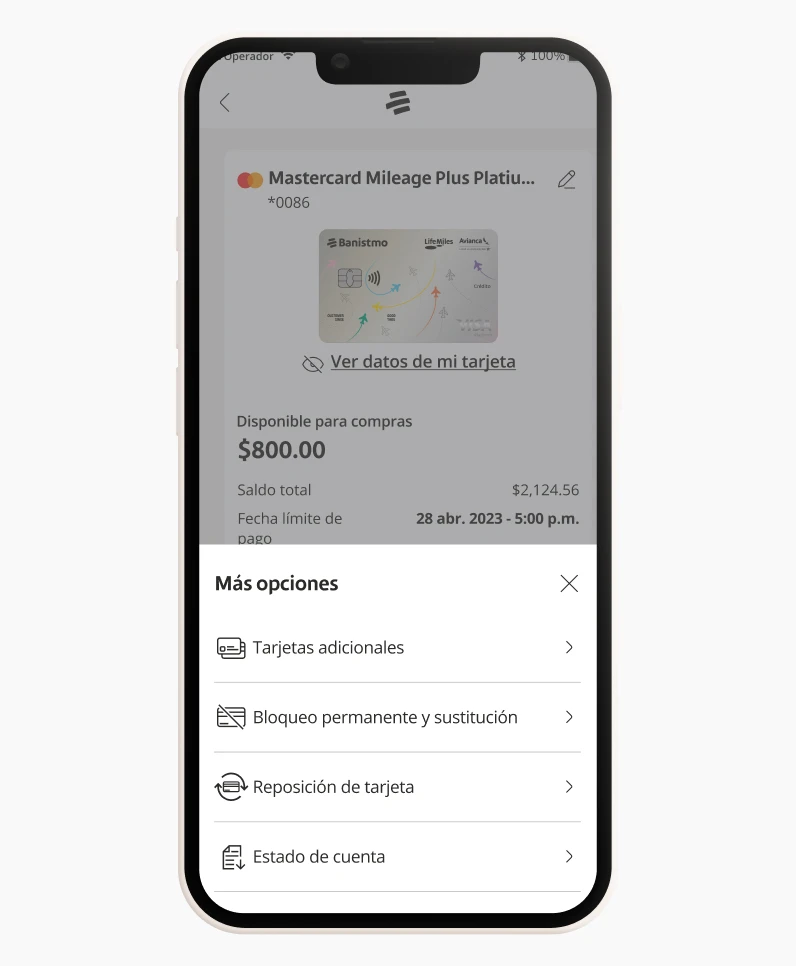The width and height of the screenshot is (796, 966).
Task: View Estado de cuenta
Action: (x=397, y=857)
